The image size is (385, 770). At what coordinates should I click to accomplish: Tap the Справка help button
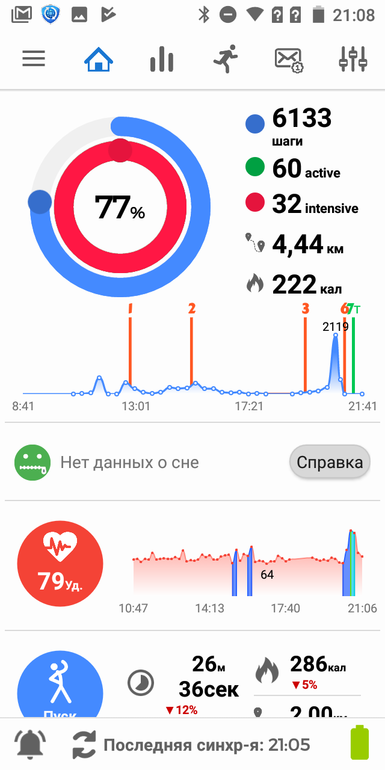point(330,462)
